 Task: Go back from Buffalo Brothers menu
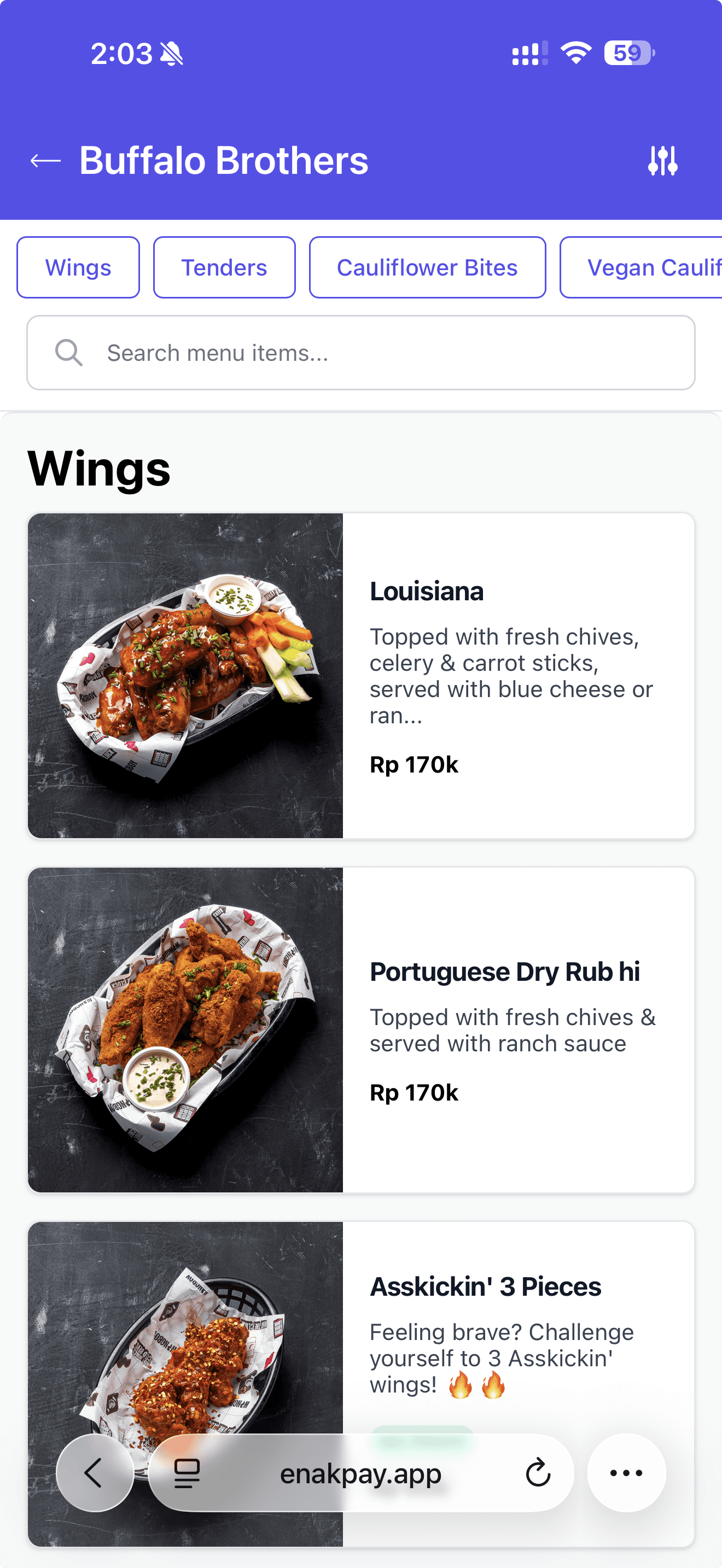click(45, 161)
